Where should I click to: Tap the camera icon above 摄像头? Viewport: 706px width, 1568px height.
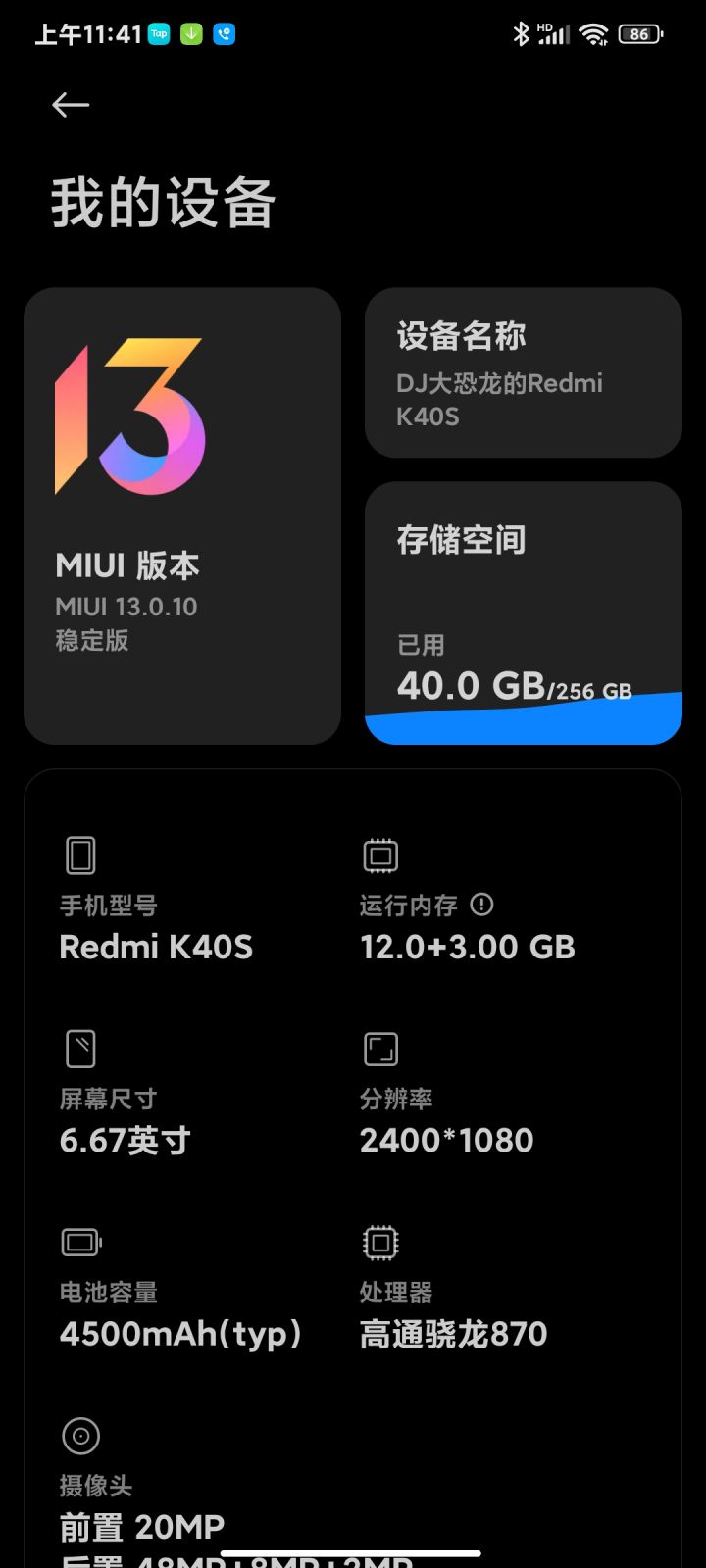[x=79, y=1437]
